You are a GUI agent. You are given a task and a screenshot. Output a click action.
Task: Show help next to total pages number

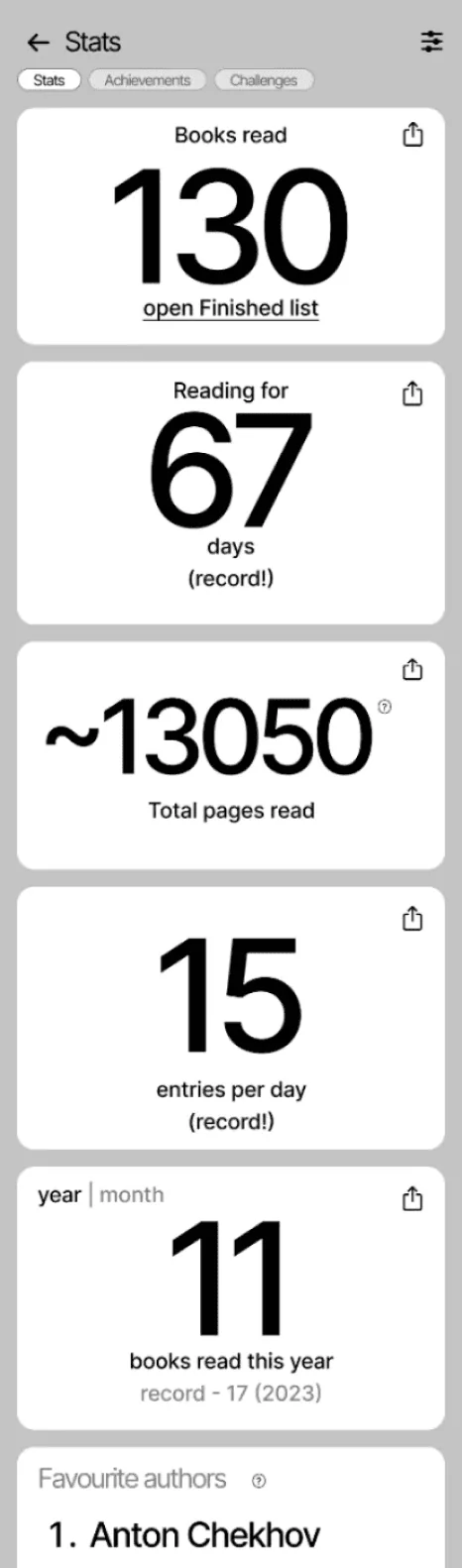pyautogui.click(x=385, y=707)
